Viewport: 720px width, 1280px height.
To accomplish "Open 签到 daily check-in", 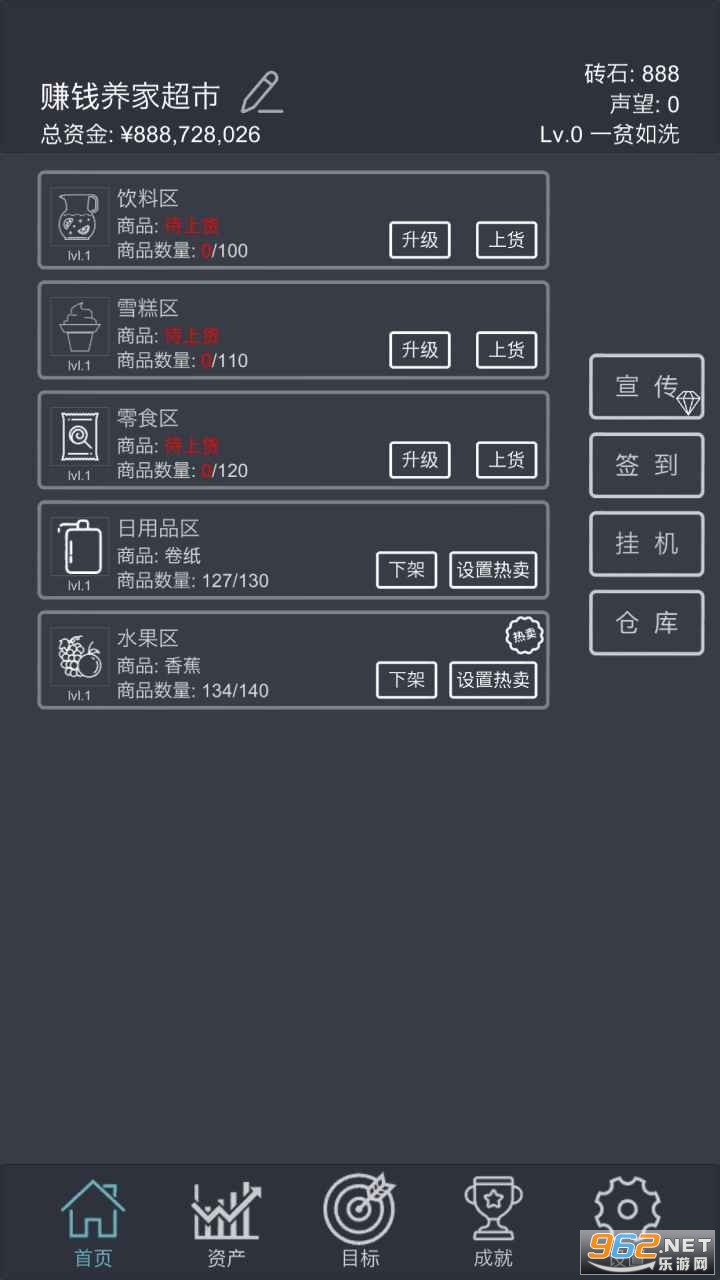I will (647, 466).
